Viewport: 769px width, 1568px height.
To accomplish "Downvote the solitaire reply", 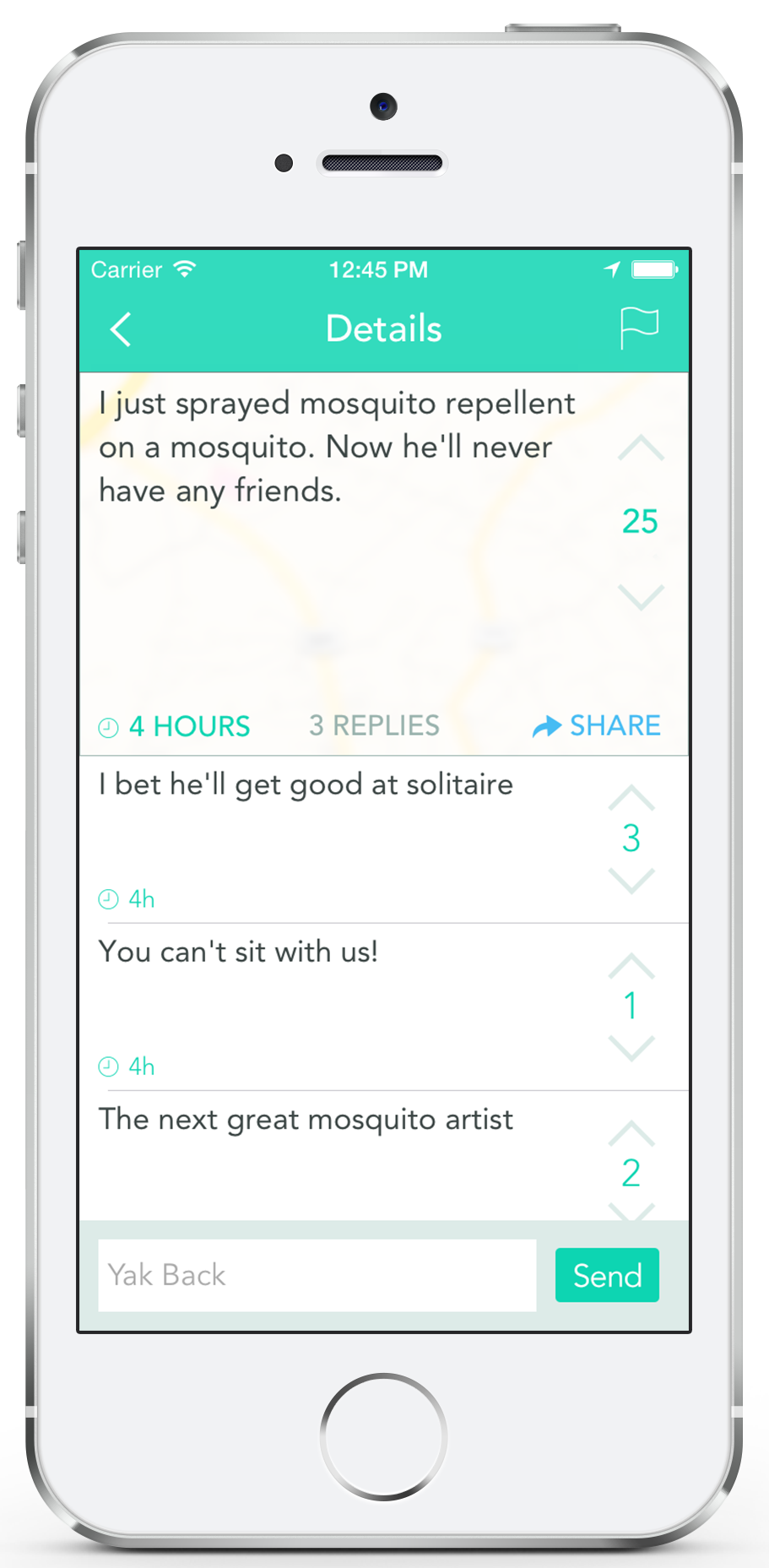I will pyautogui.click(x=631, y=881).
